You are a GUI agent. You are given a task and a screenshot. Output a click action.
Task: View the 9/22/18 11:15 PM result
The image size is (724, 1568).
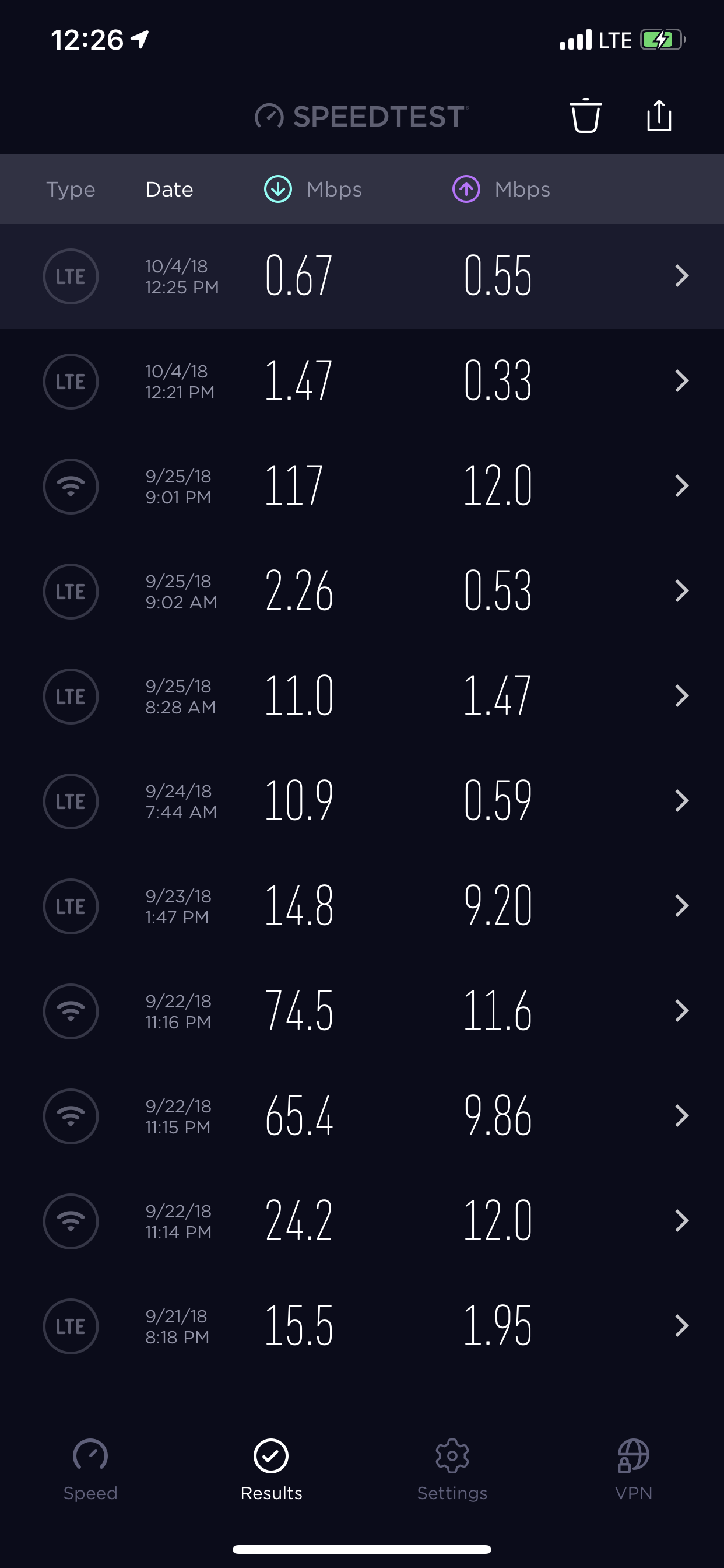pyautogui.click(x=362, y=1116)
